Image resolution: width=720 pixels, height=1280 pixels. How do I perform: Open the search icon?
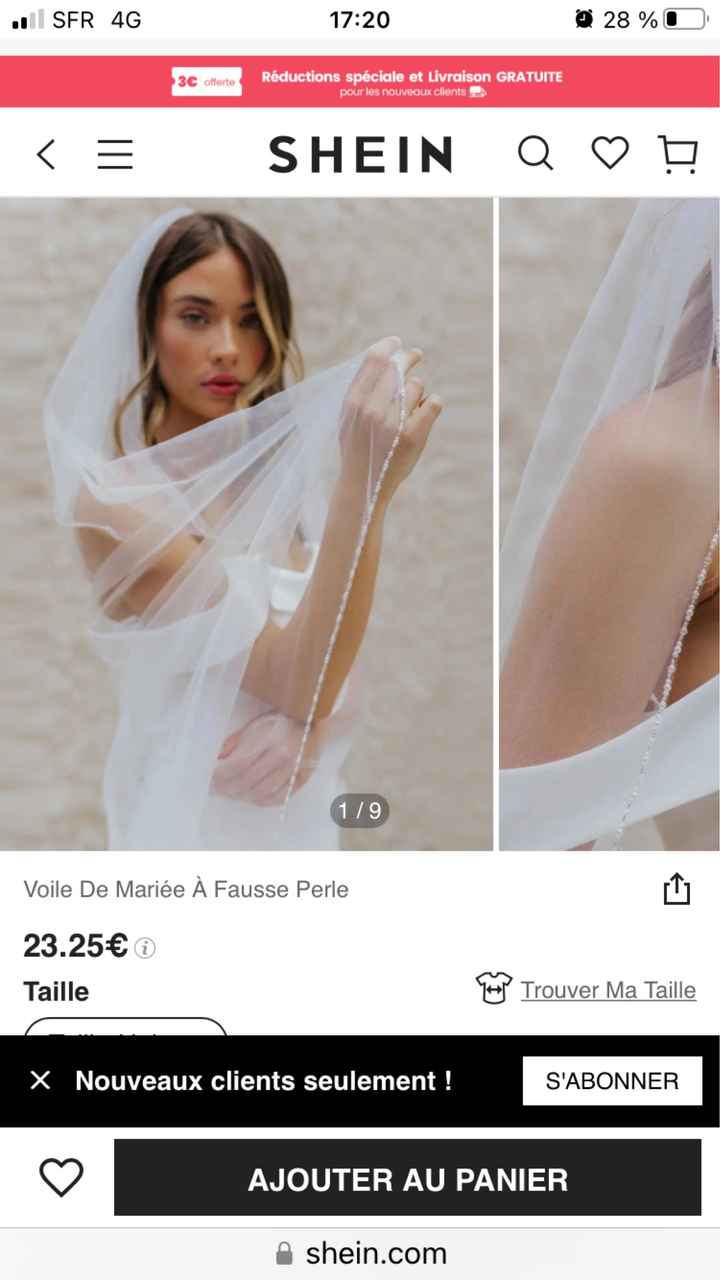(x=536, y=154)
